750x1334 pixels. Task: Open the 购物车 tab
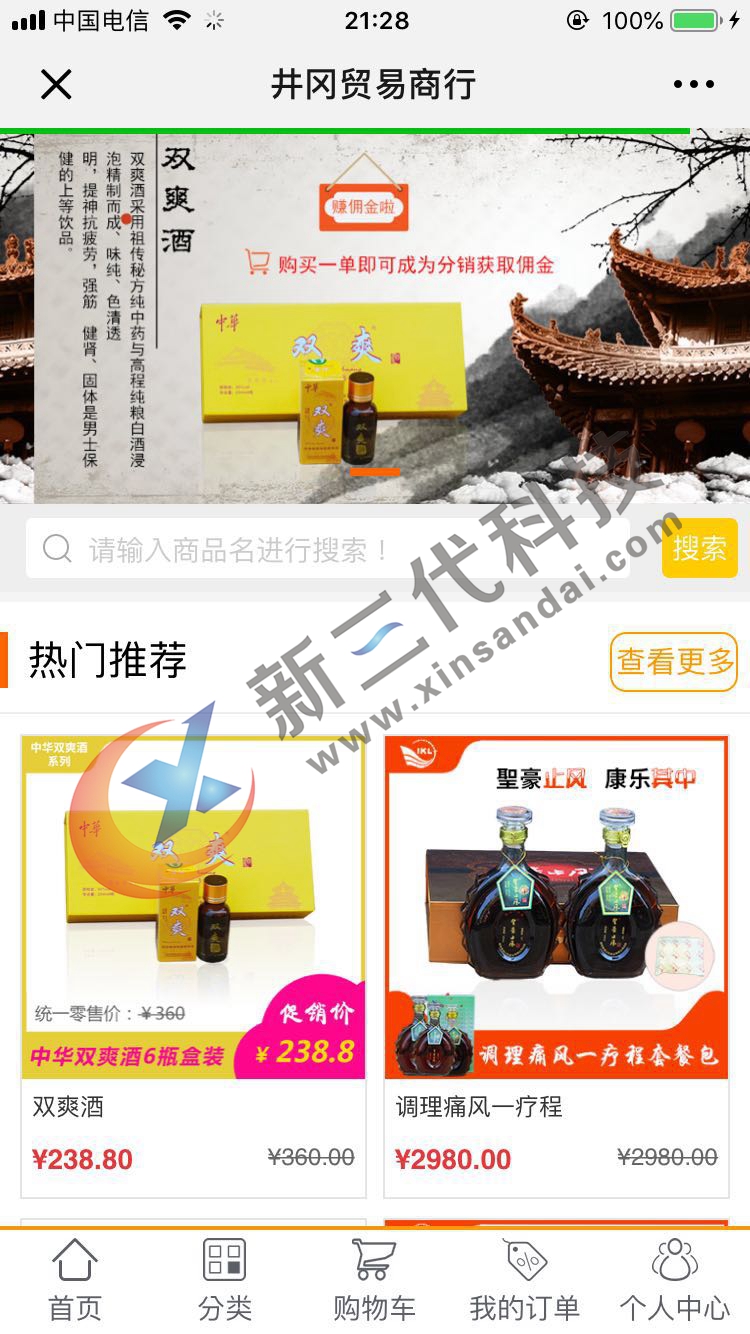[x=375, y=1280]
